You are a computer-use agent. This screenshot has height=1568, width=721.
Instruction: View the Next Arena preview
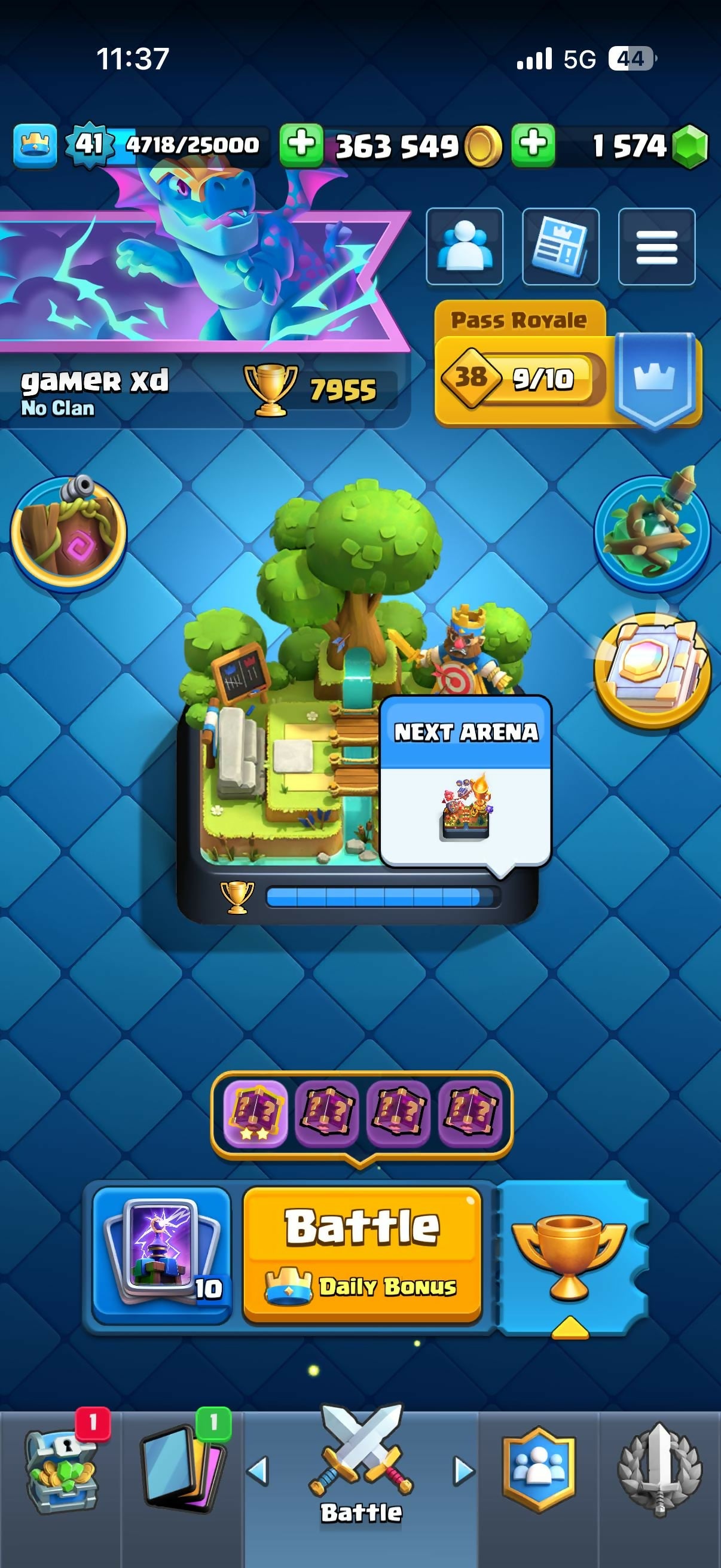click(466, 782)
